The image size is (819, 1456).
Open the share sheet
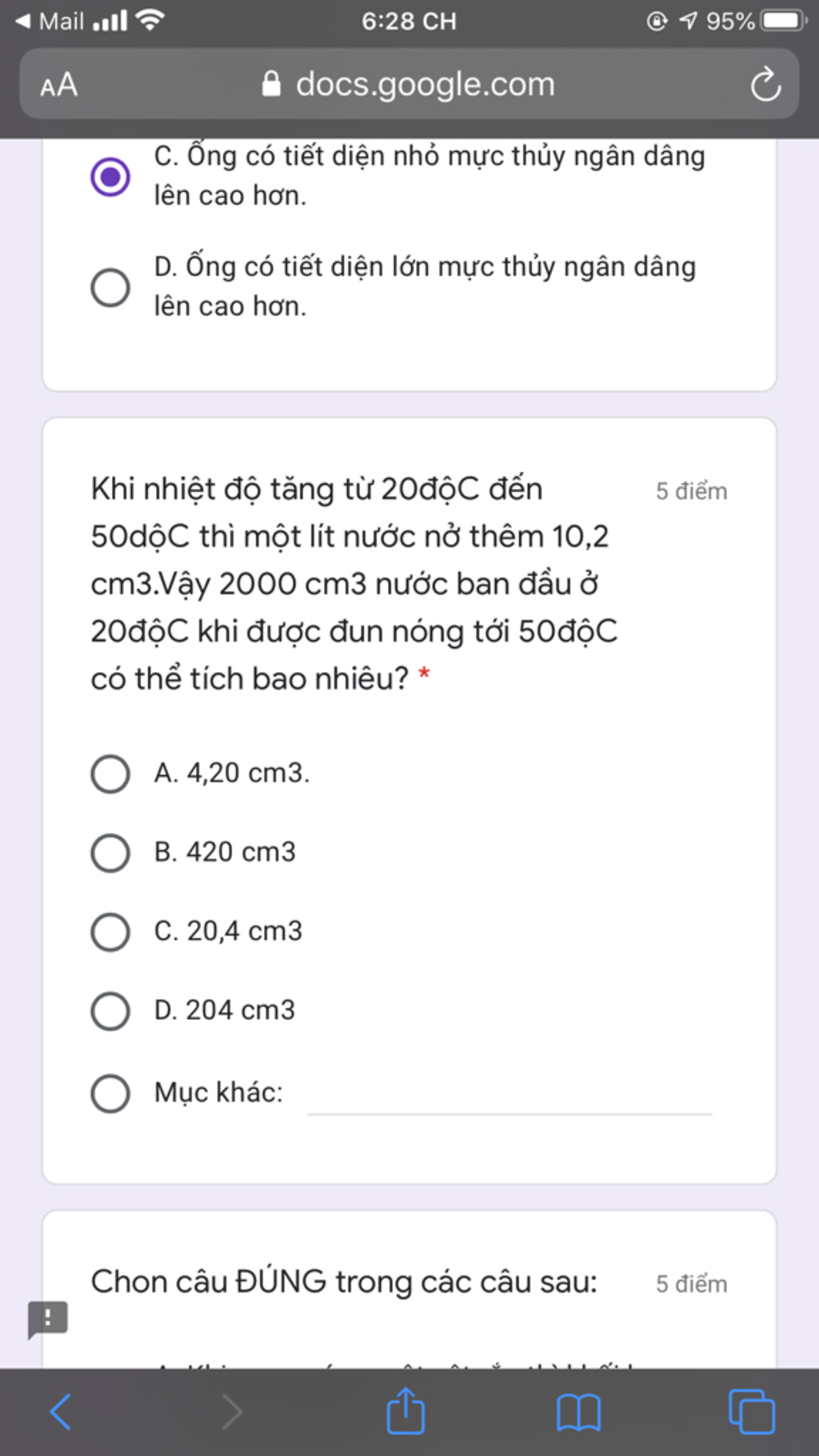pyautogui.click(x=406, y=1411)
